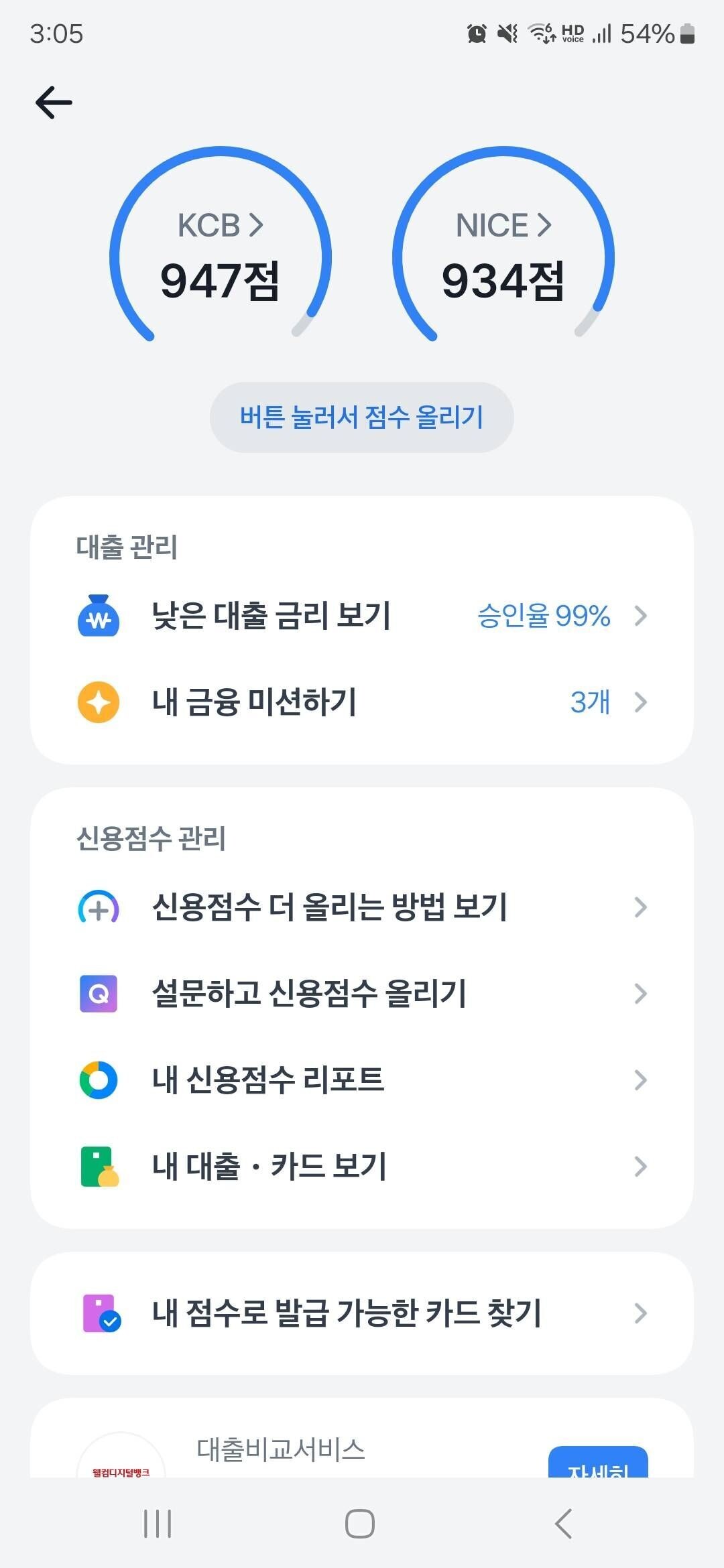This screenshot has height=1568, width=724.
Task: Tap the green card icon for 내 대출・카드 보기
Action: pos(99,1167)
